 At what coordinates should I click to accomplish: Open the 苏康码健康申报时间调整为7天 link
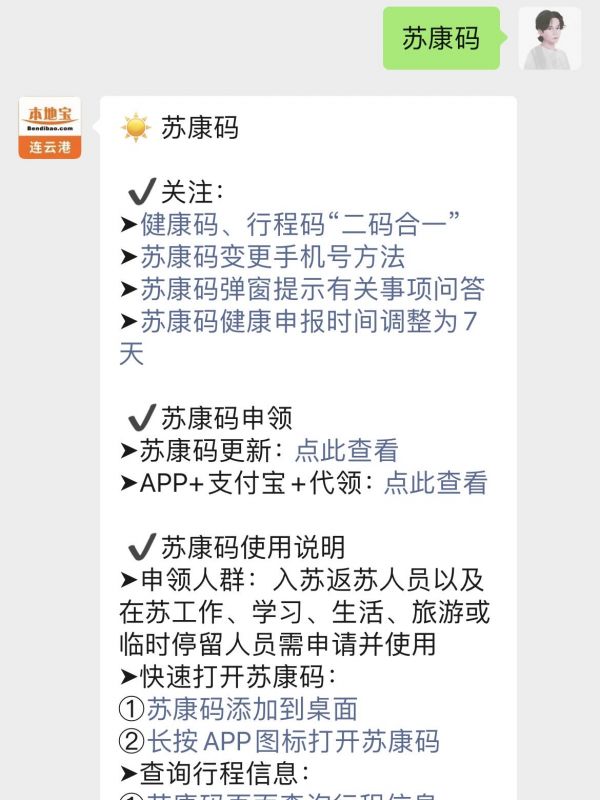308,322
